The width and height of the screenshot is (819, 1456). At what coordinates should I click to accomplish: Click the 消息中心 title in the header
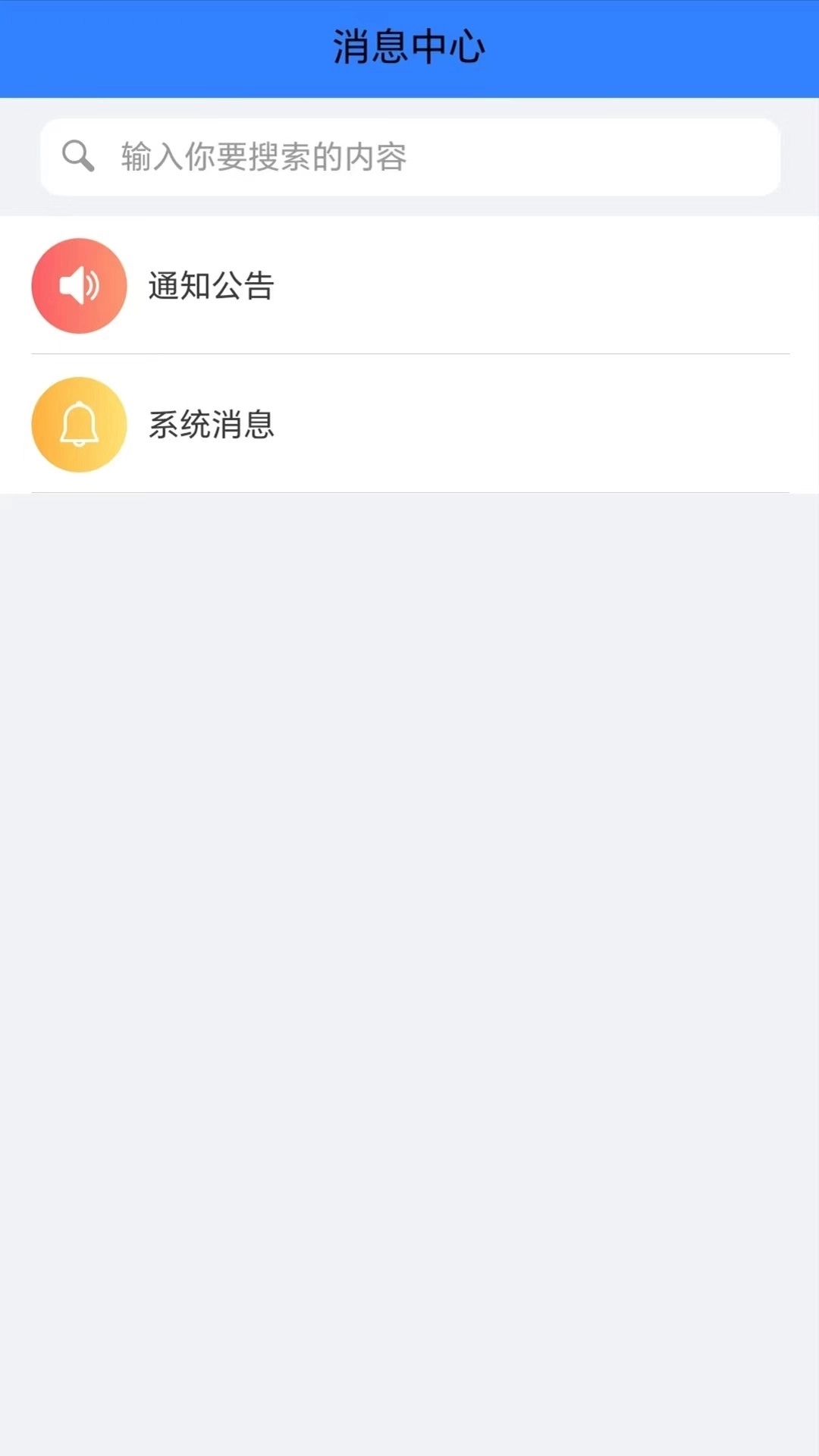point(409,44)
